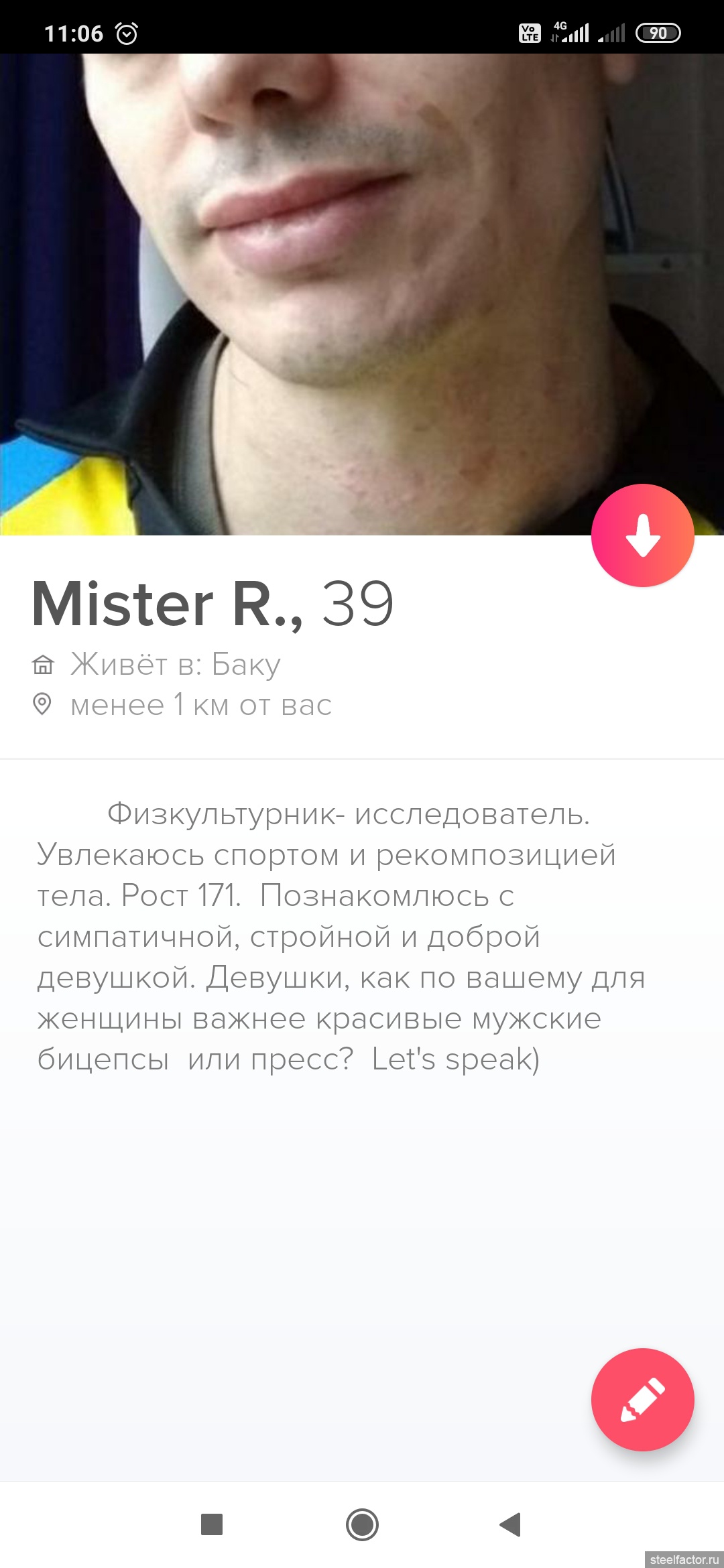Image resolution: width=724 pixels, height=1568 pixels.
Task: Open recent apps with the square button
Action: pos(212,1524)
